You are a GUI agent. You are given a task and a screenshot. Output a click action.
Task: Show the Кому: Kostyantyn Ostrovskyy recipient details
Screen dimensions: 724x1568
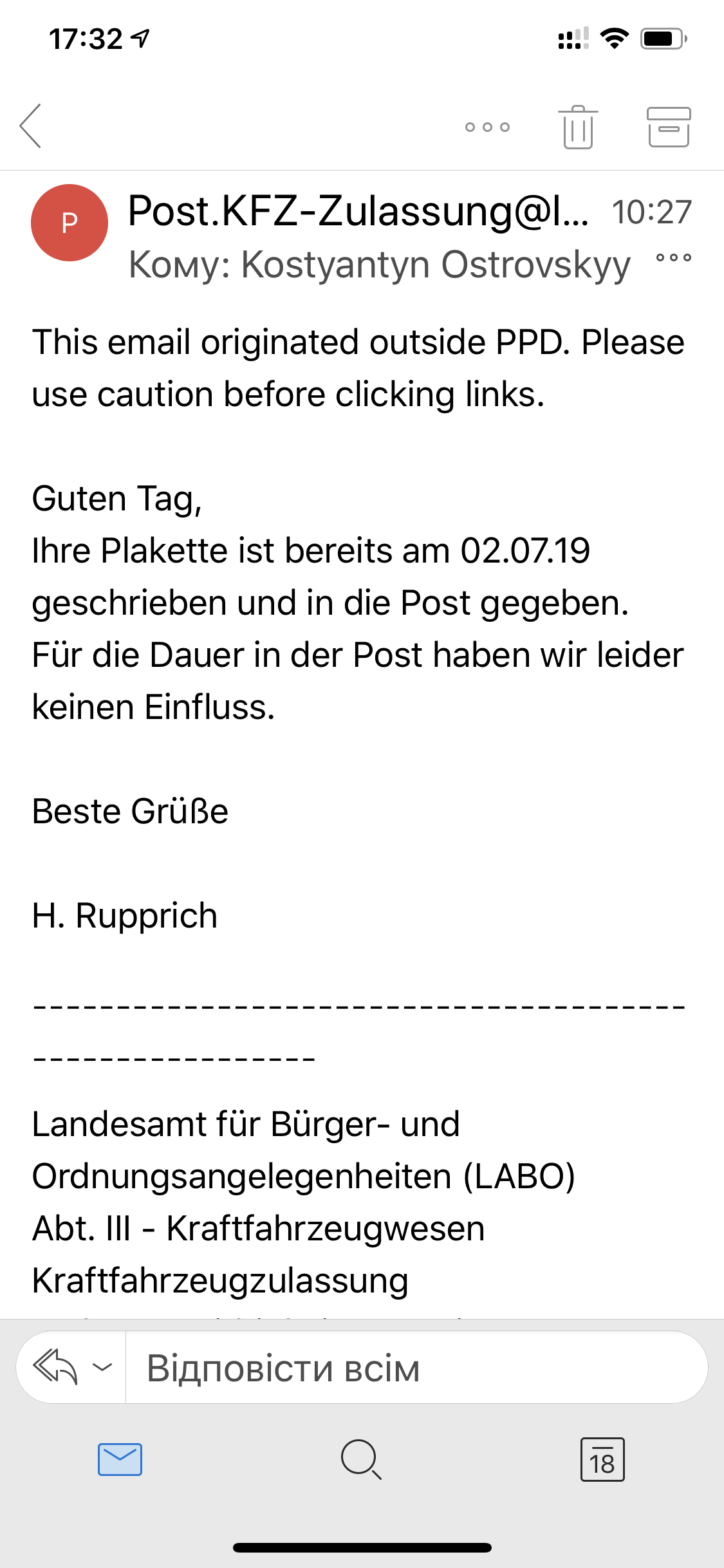(x=380, y=265)
